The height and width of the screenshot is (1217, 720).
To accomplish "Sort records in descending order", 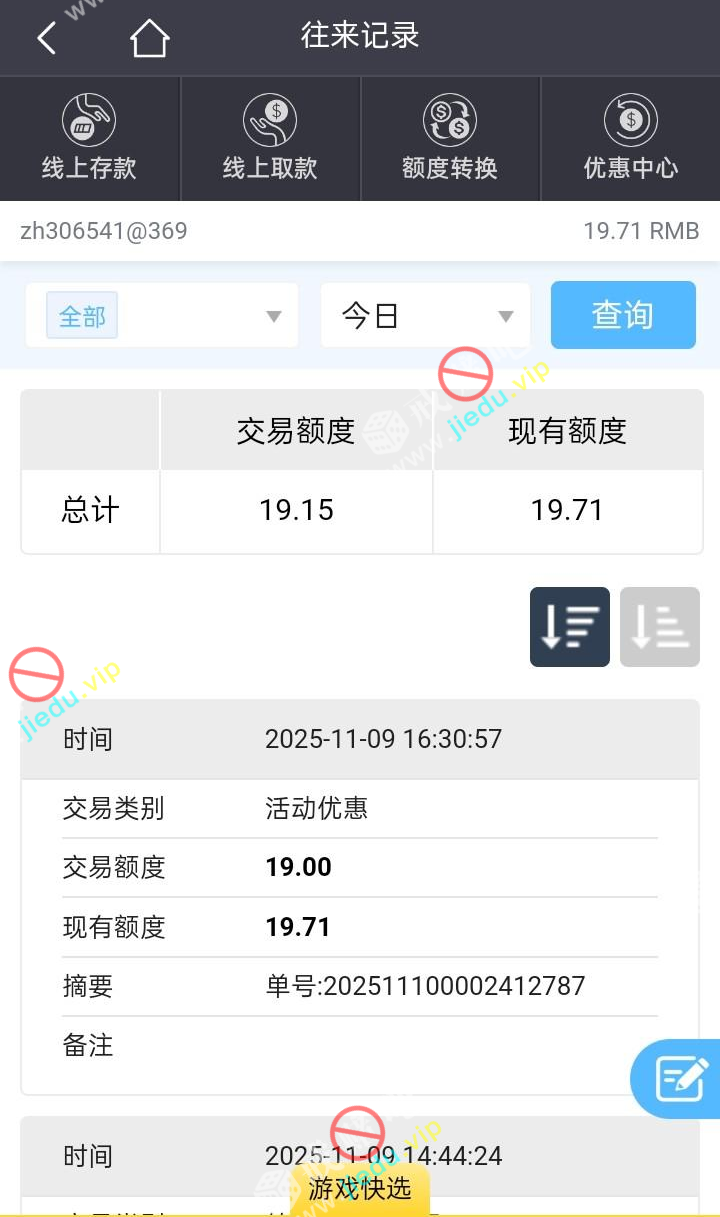I will pyautogui.click(x=569, y=627).
